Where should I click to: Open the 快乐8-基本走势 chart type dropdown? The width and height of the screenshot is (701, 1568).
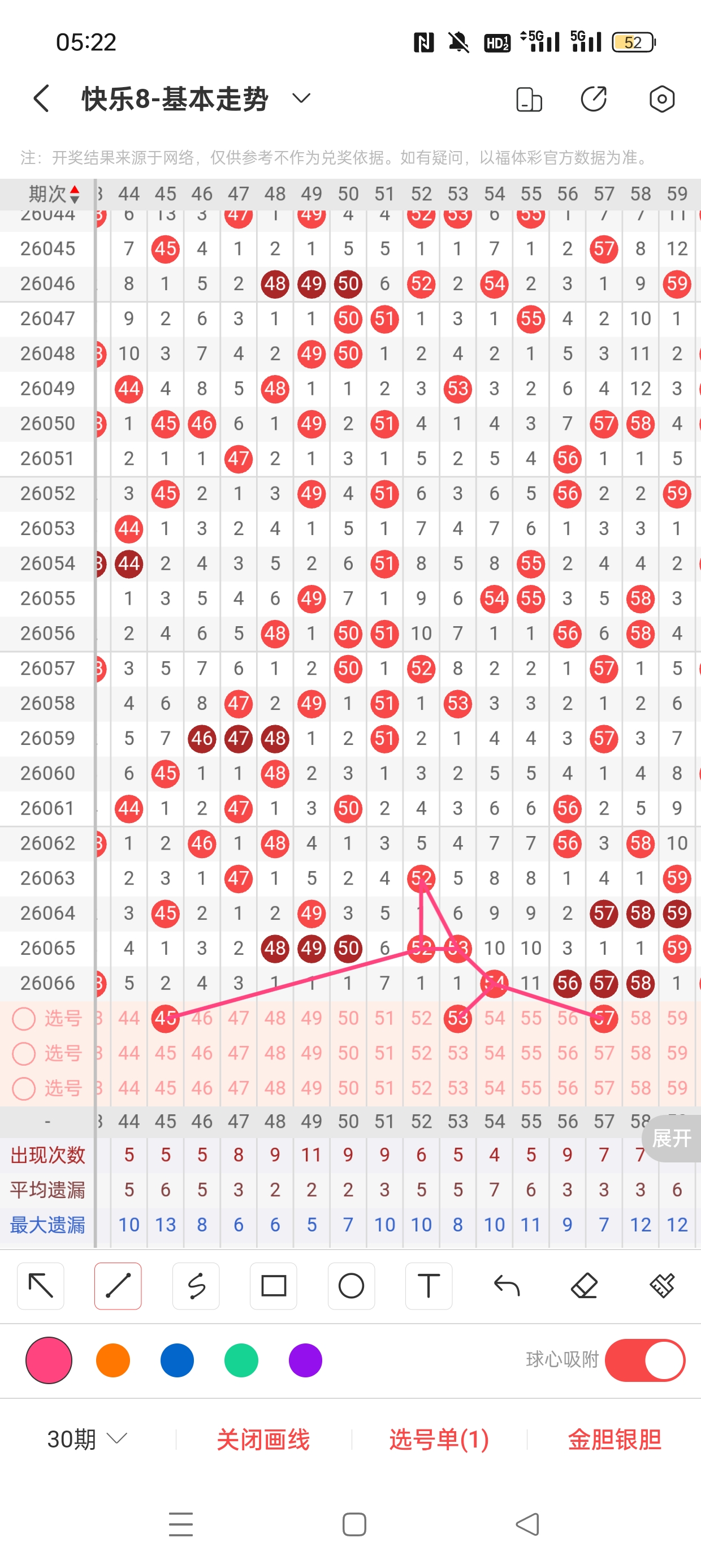[x=301, y=98]
